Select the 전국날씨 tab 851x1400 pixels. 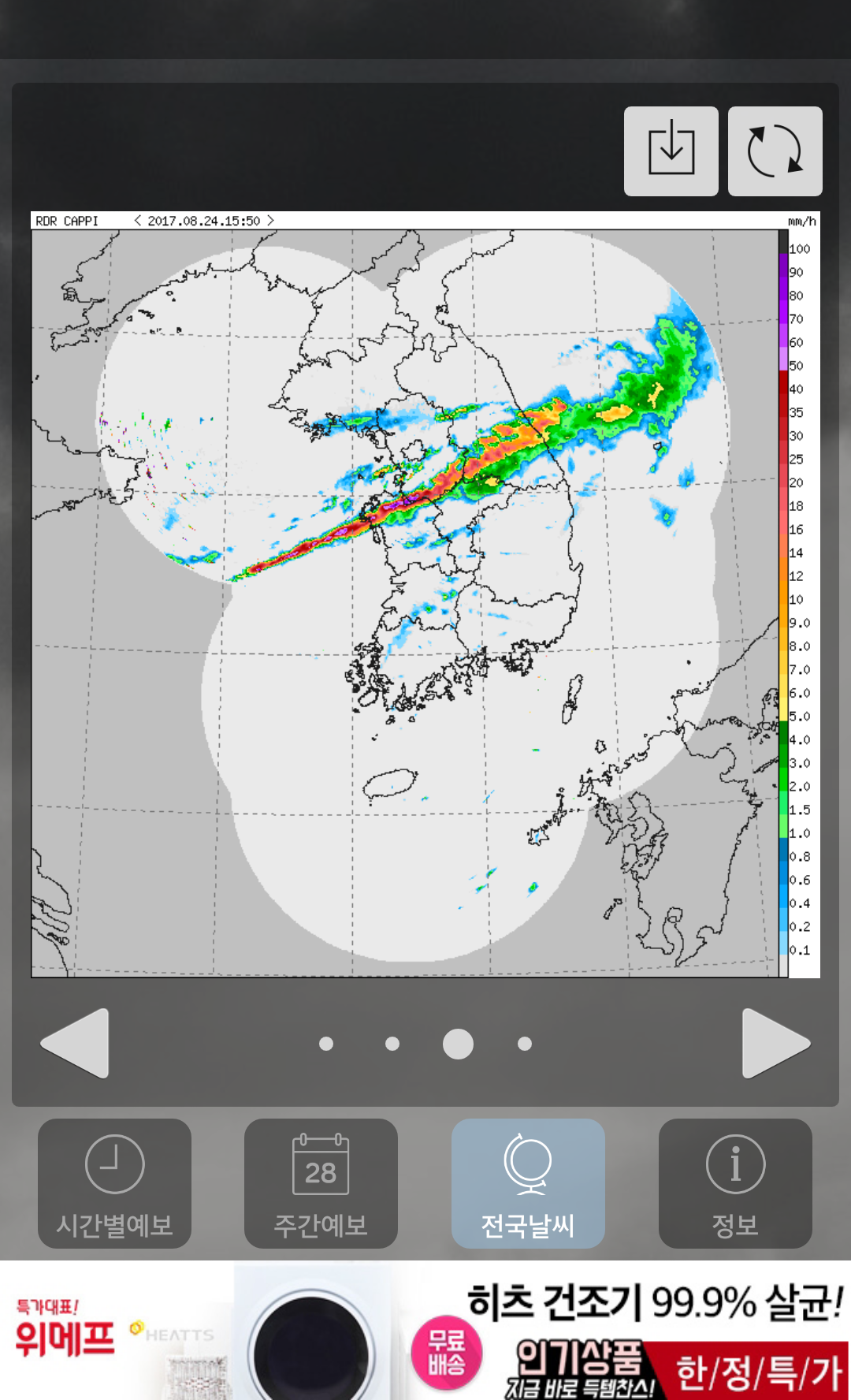pos(528,1182)
